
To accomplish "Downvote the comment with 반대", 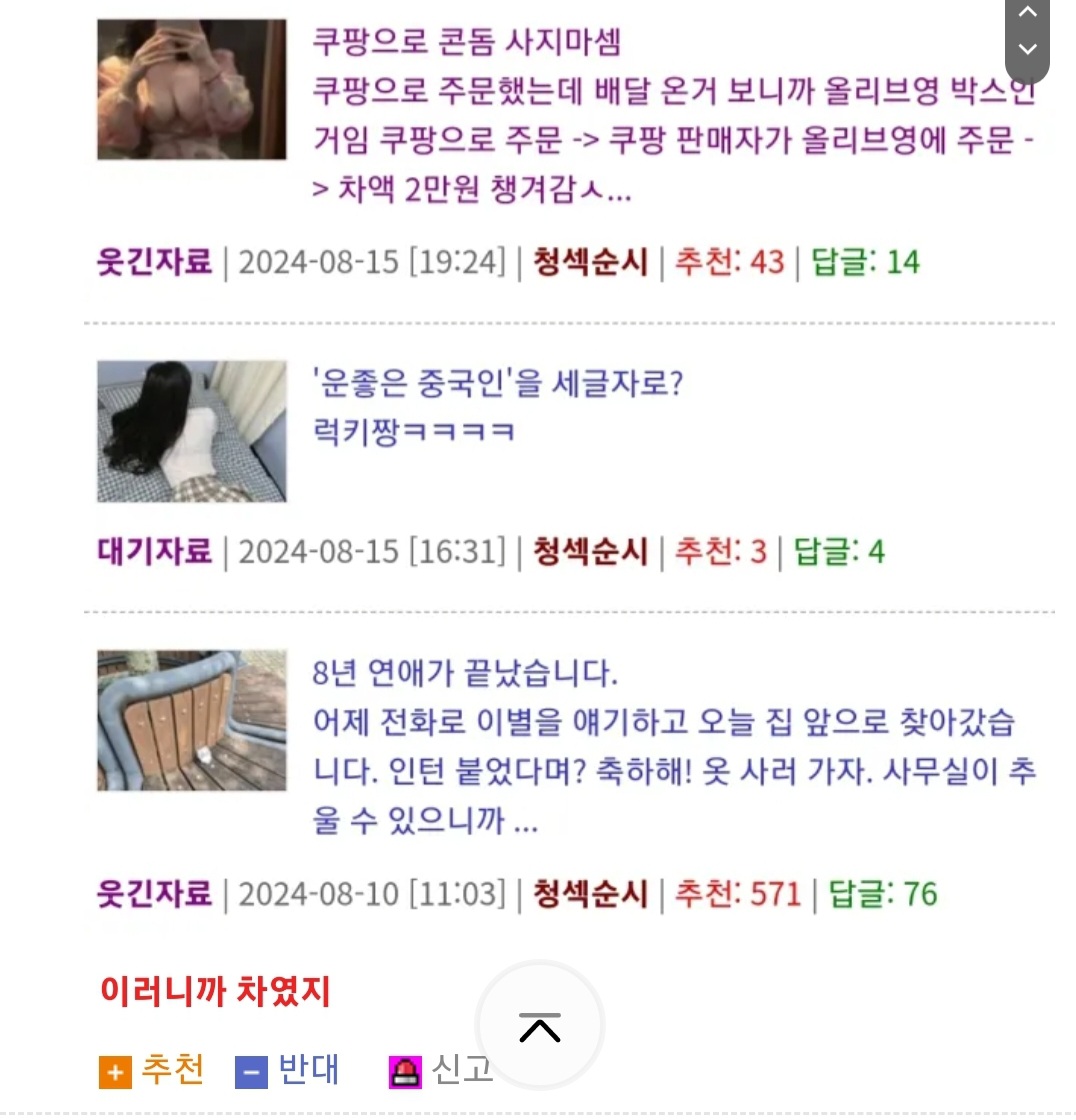I will tap(288, 1070).
